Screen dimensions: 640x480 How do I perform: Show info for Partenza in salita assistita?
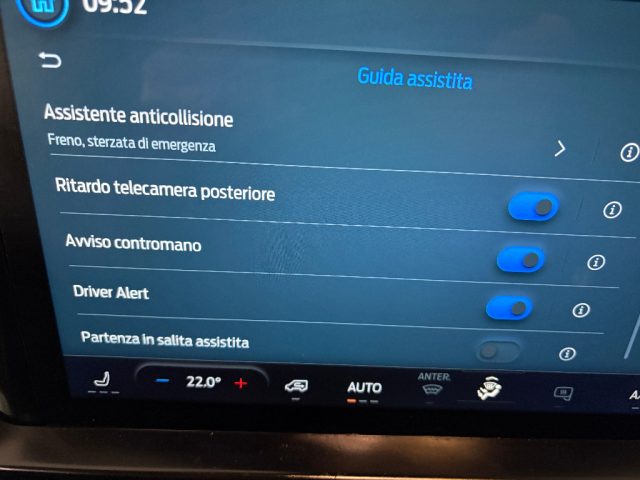tap(567, 353)
